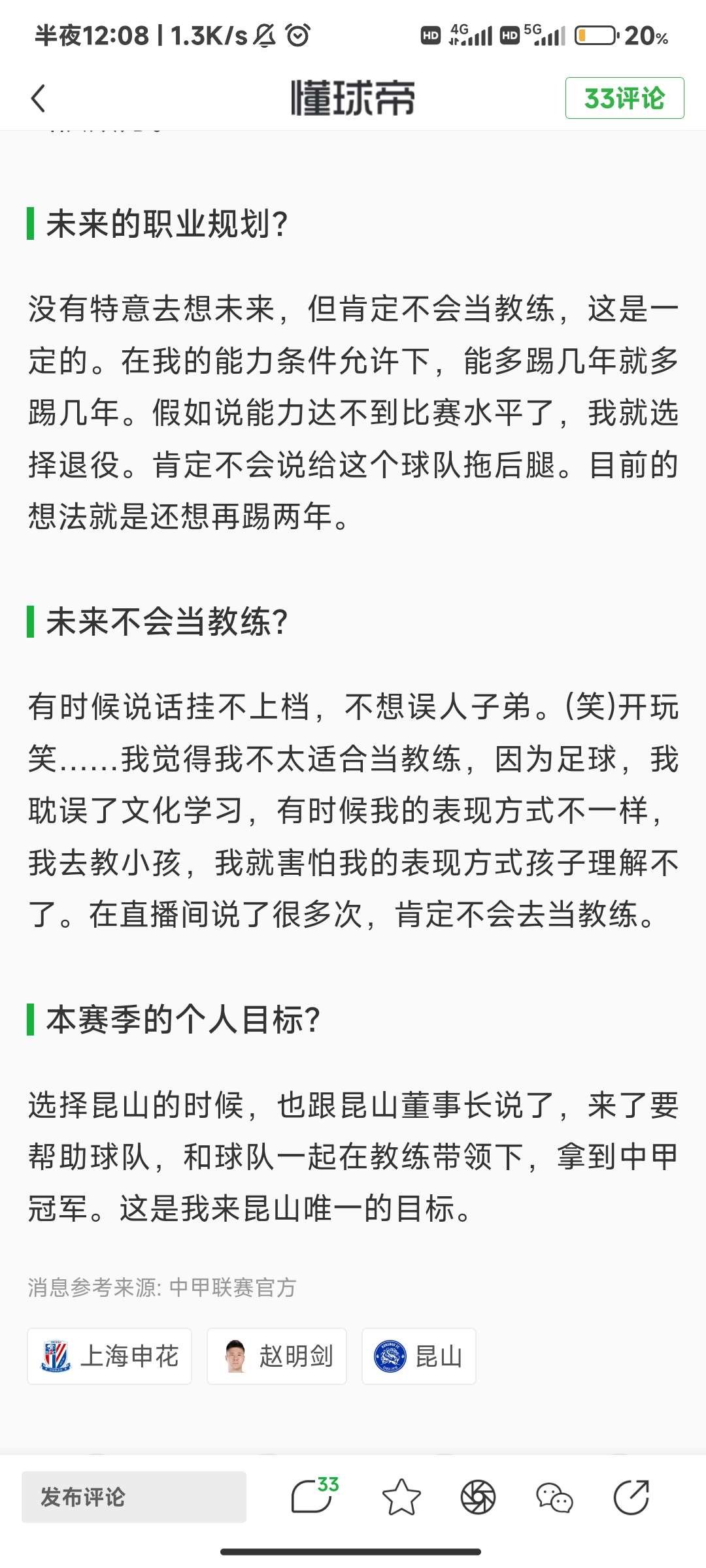Open the share arrow icon
The image size is (706, 1568).
point(631,1497)
